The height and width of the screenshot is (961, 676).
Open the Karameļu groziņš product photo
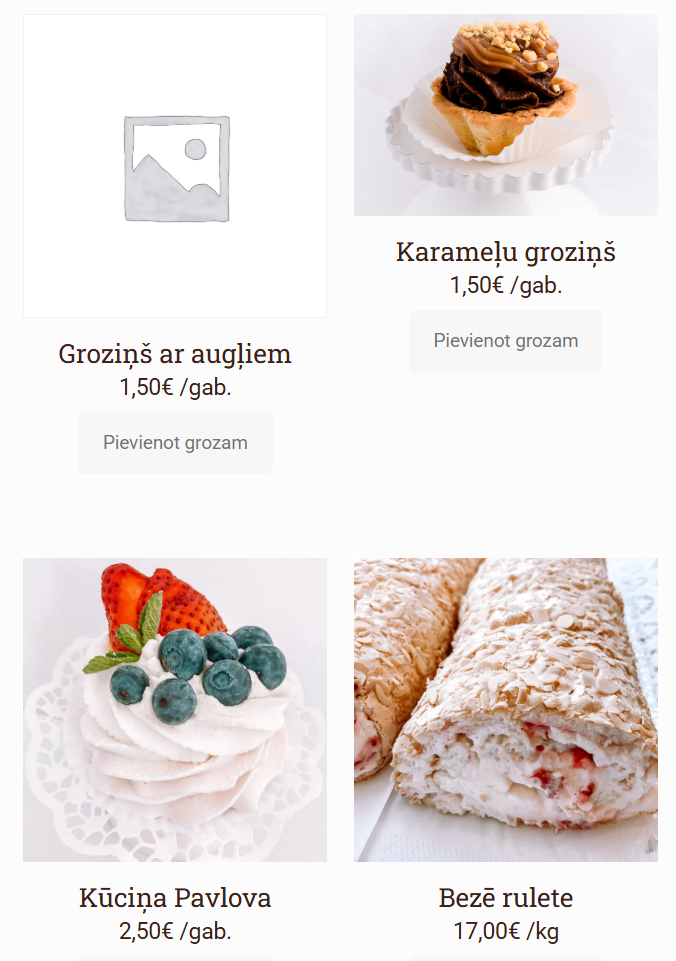(x=505, y=115)
